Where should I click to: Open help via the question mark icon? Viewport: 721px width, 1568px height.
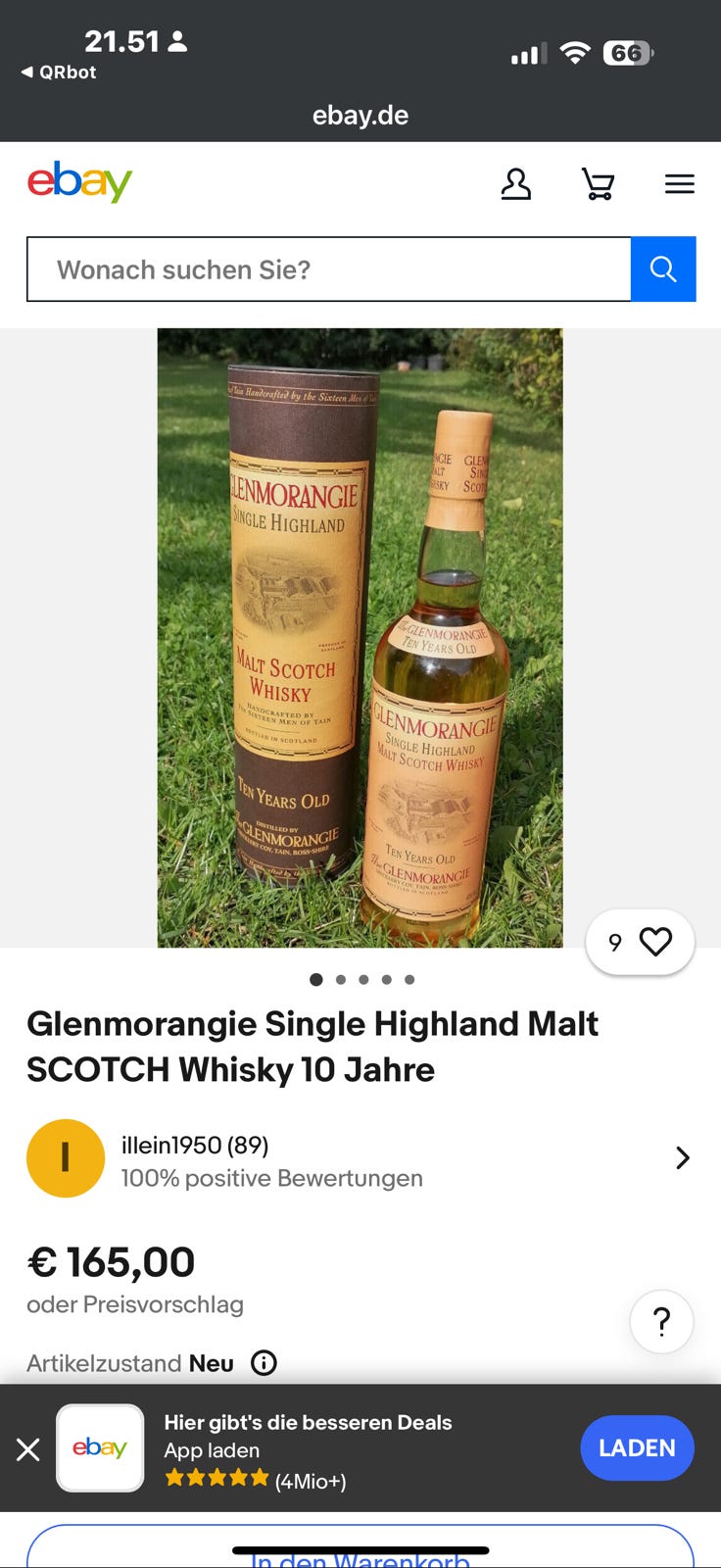pos(661,1321)
